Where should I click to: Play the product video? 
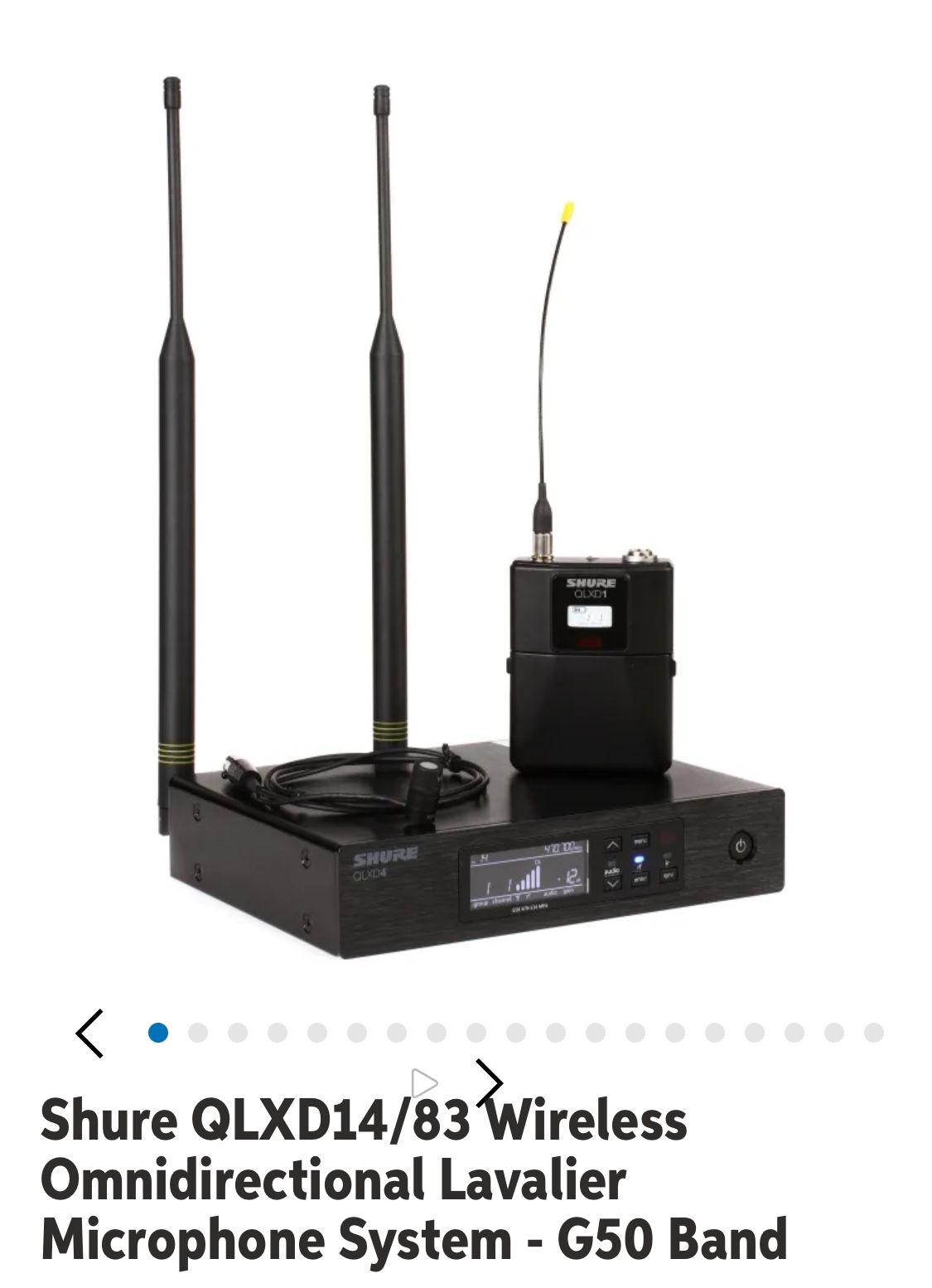pos(424,1082)
